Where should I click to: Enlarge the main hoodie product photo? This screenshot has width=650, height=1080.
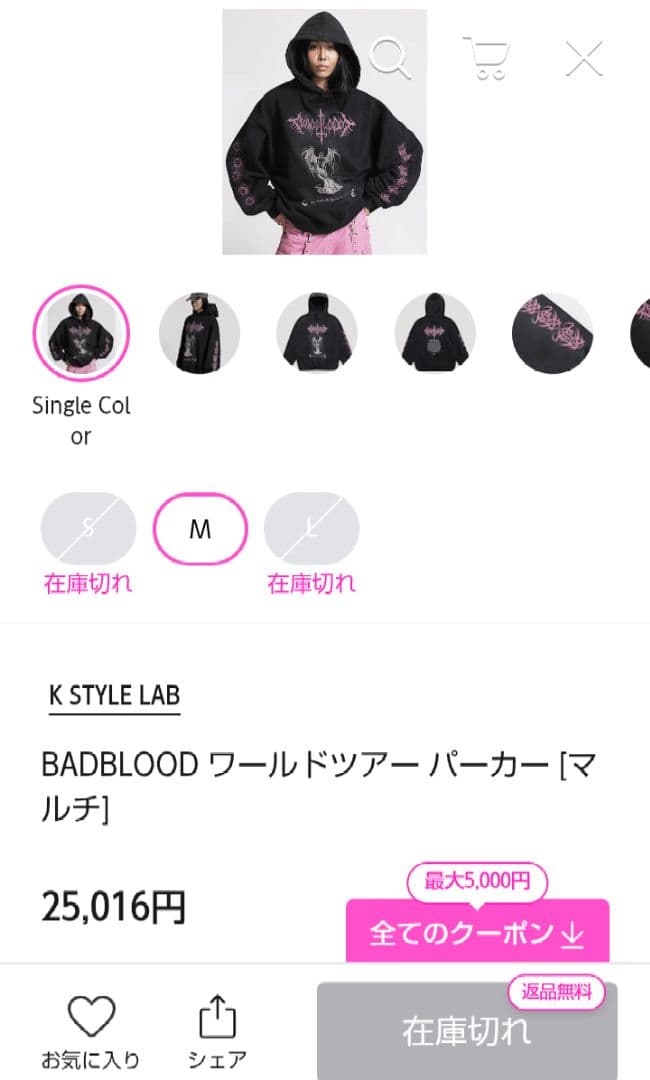tap(324, 132)
